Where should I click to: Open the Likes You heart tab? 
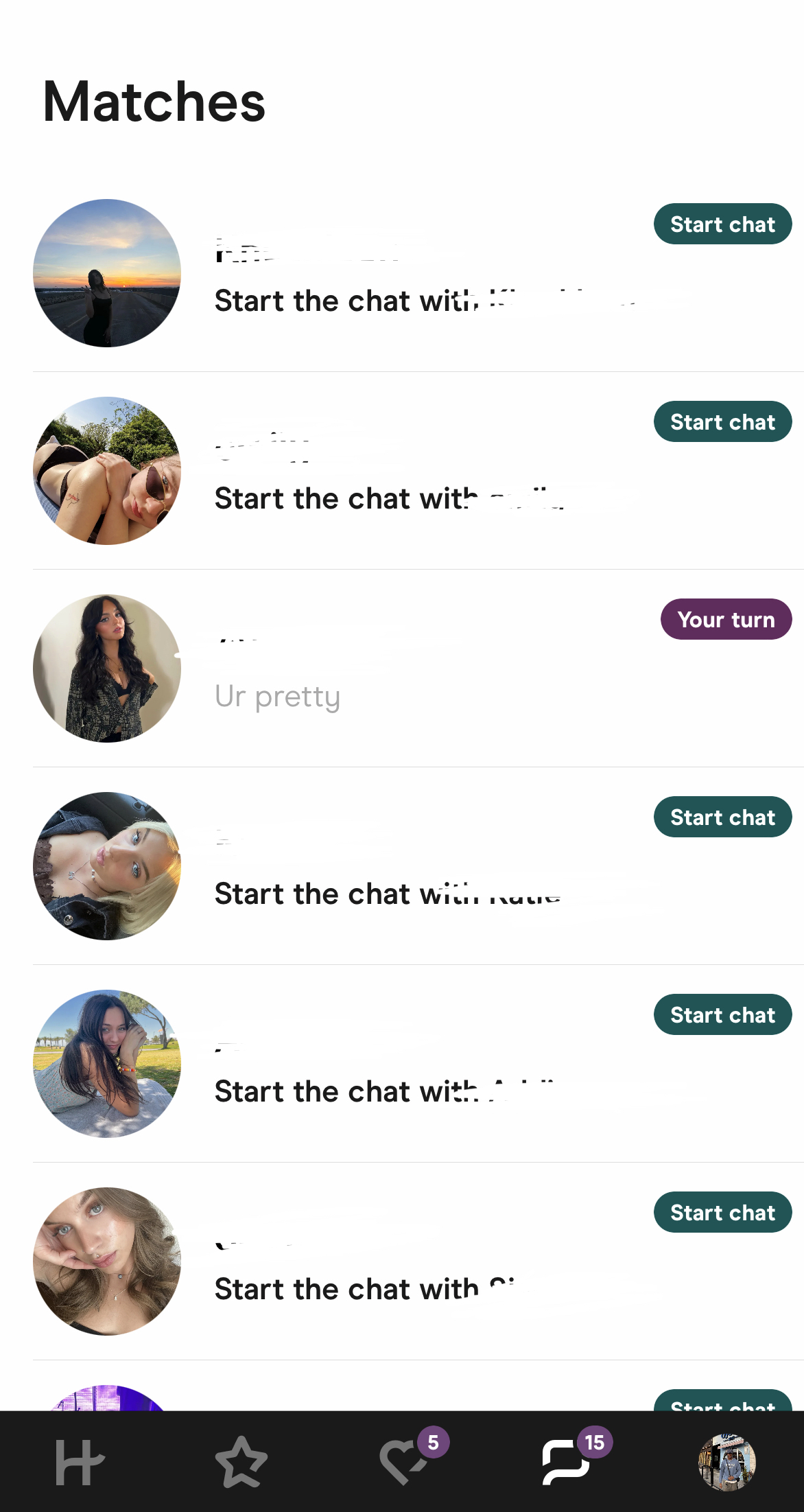point(403,1463)
